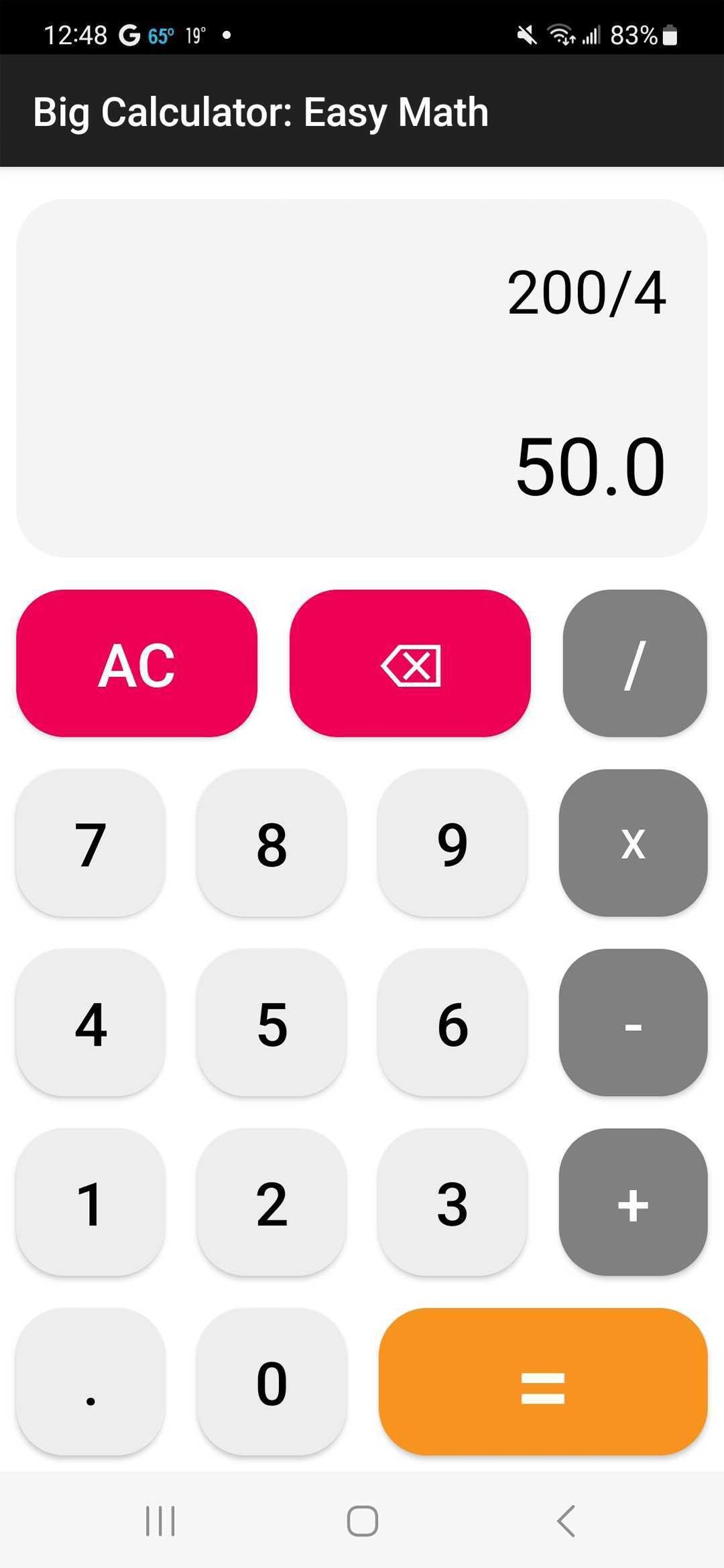Clear everything with the AC button

click(137, 663)
